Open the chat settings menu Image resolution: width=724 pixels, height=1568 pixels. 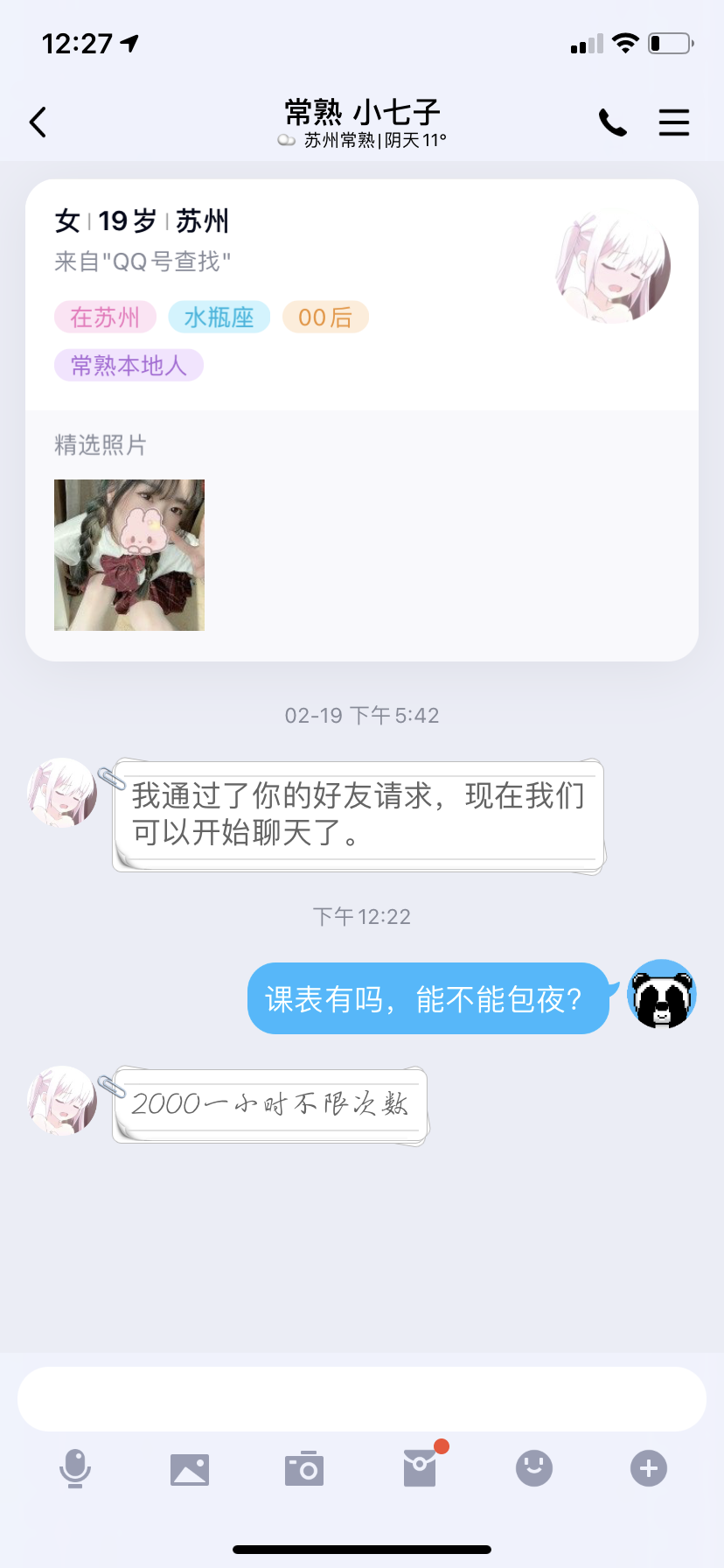coord(674,122)
